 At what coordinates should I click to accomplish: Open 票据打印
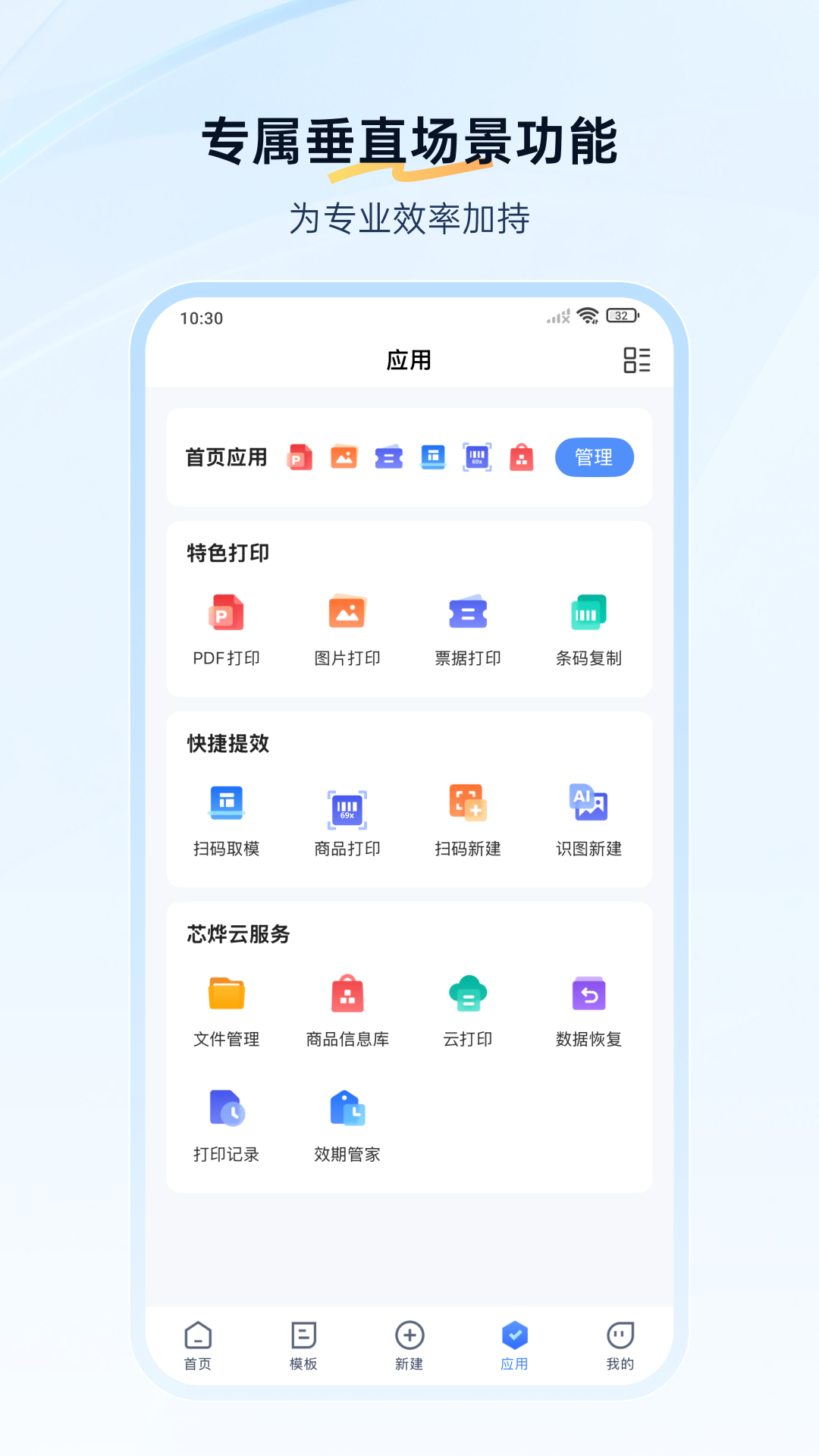click(x=468, y=628)
